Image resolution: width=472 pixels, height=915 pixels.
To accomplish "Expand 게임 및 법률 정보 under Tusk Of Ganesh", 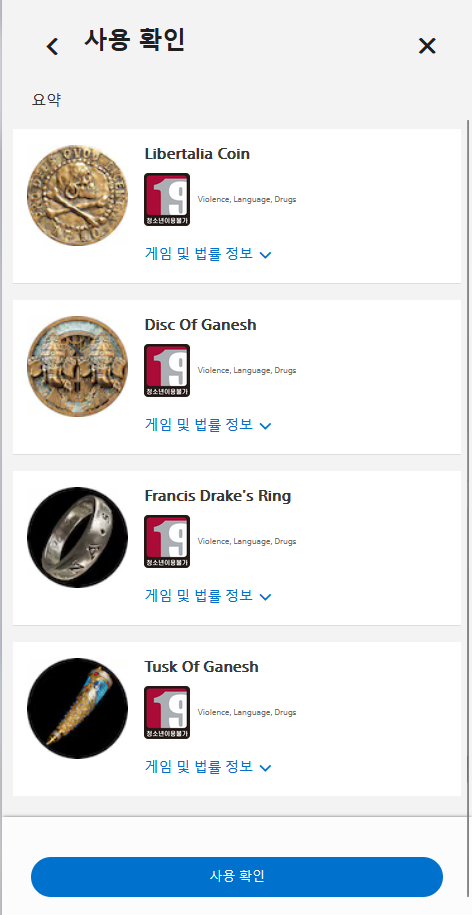I will [x=208, y=767].
